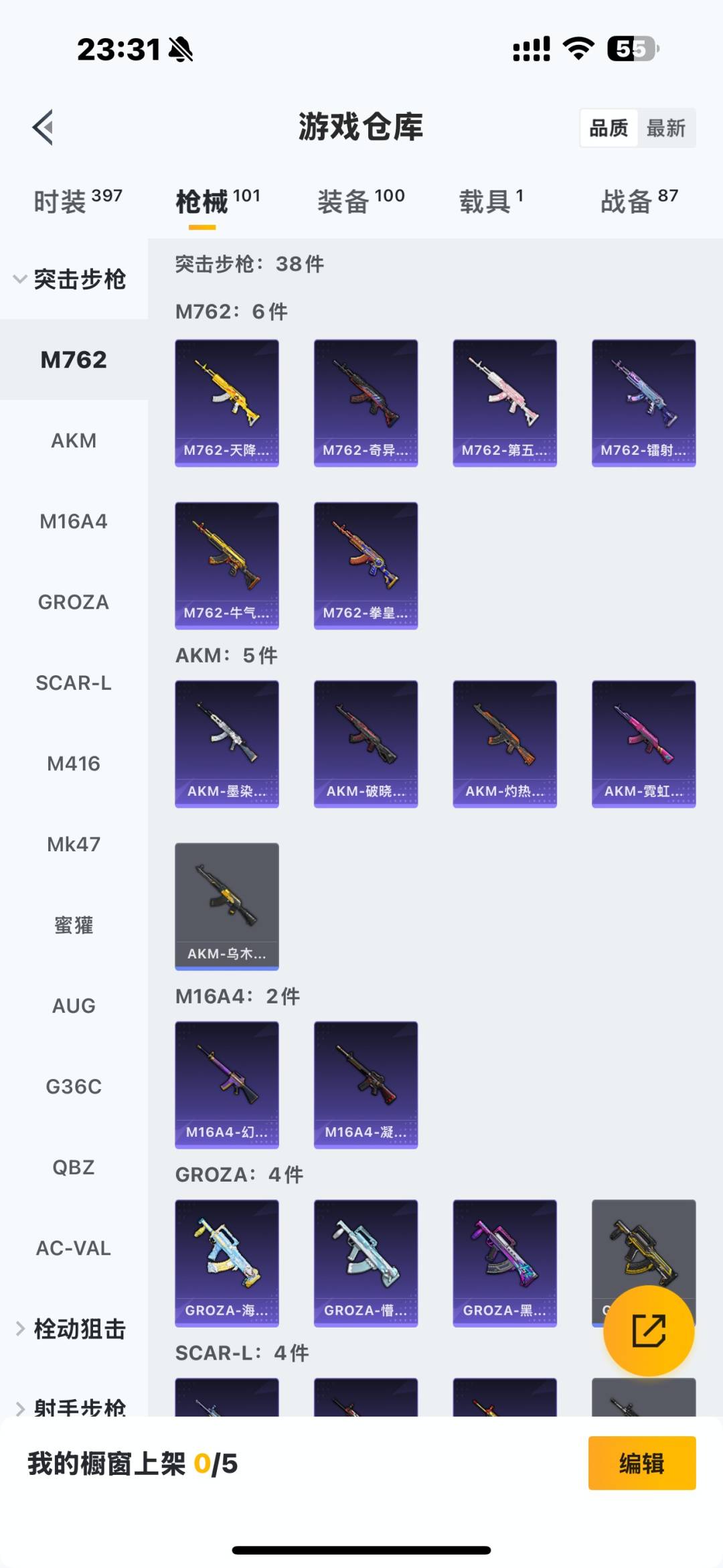723x1568 pixels.
Task: Select AKM in the side list
Action: coord(74,441)
